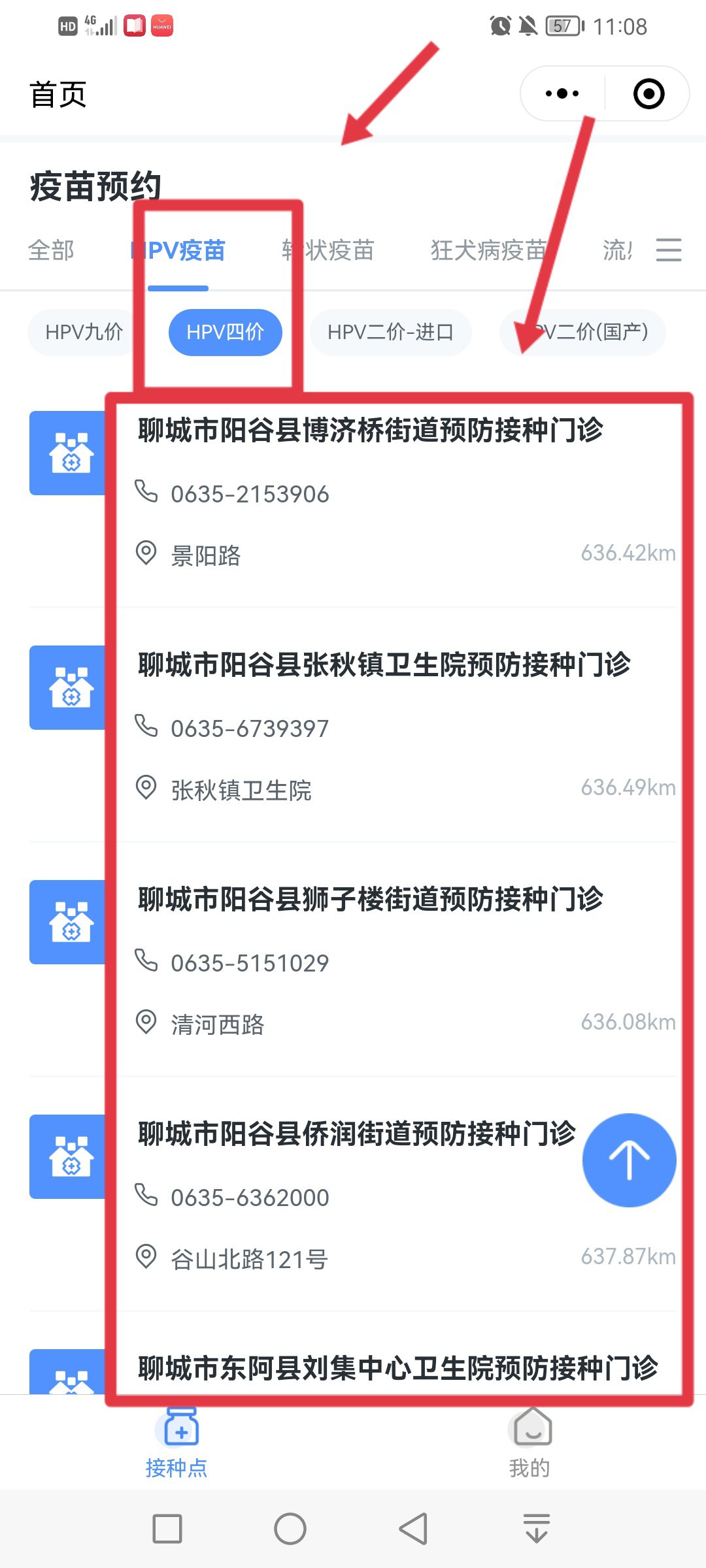Filter by HPV九价

[84, 332]
